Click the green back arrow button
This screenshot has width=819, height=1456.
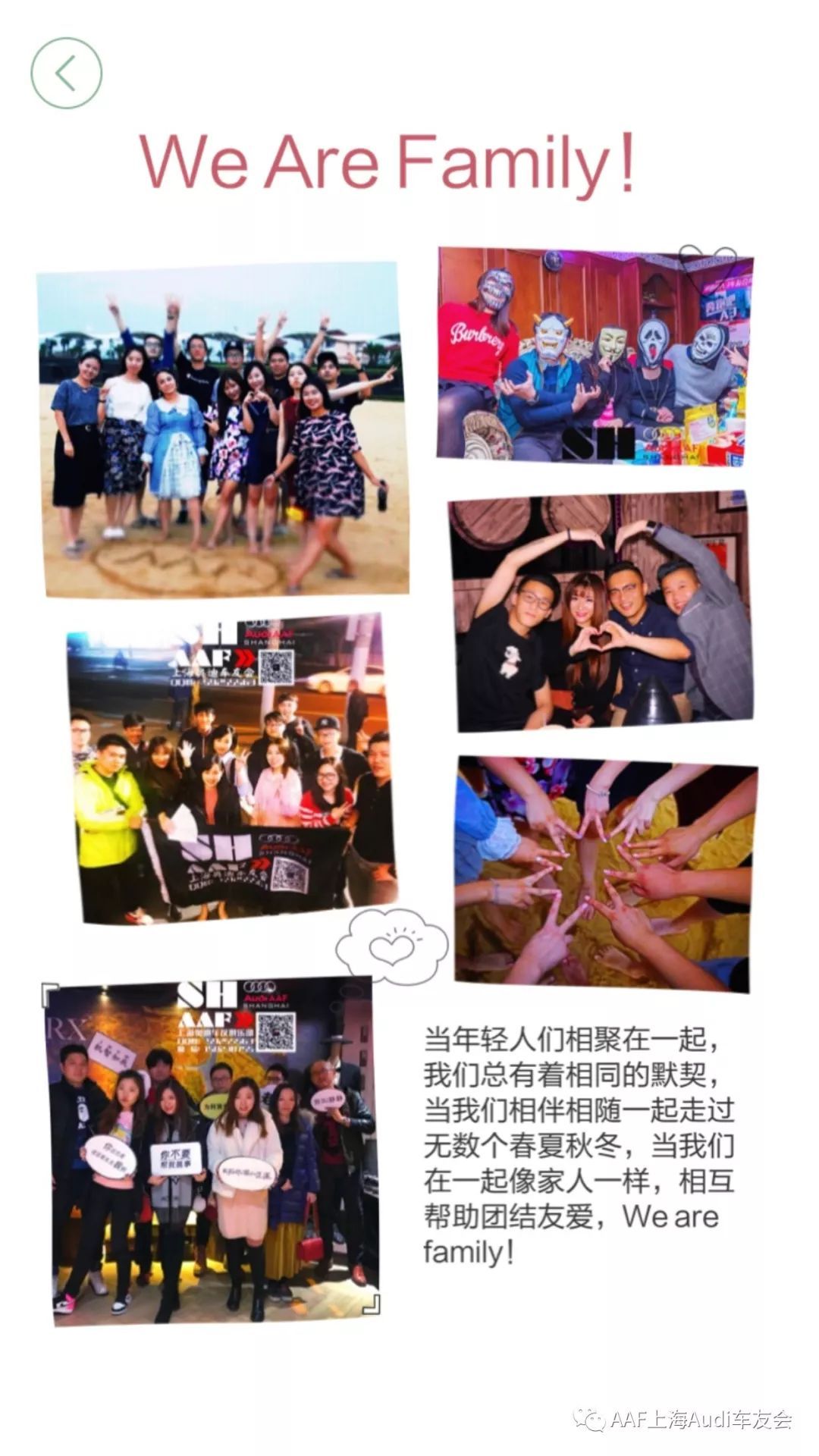[67, 72]
